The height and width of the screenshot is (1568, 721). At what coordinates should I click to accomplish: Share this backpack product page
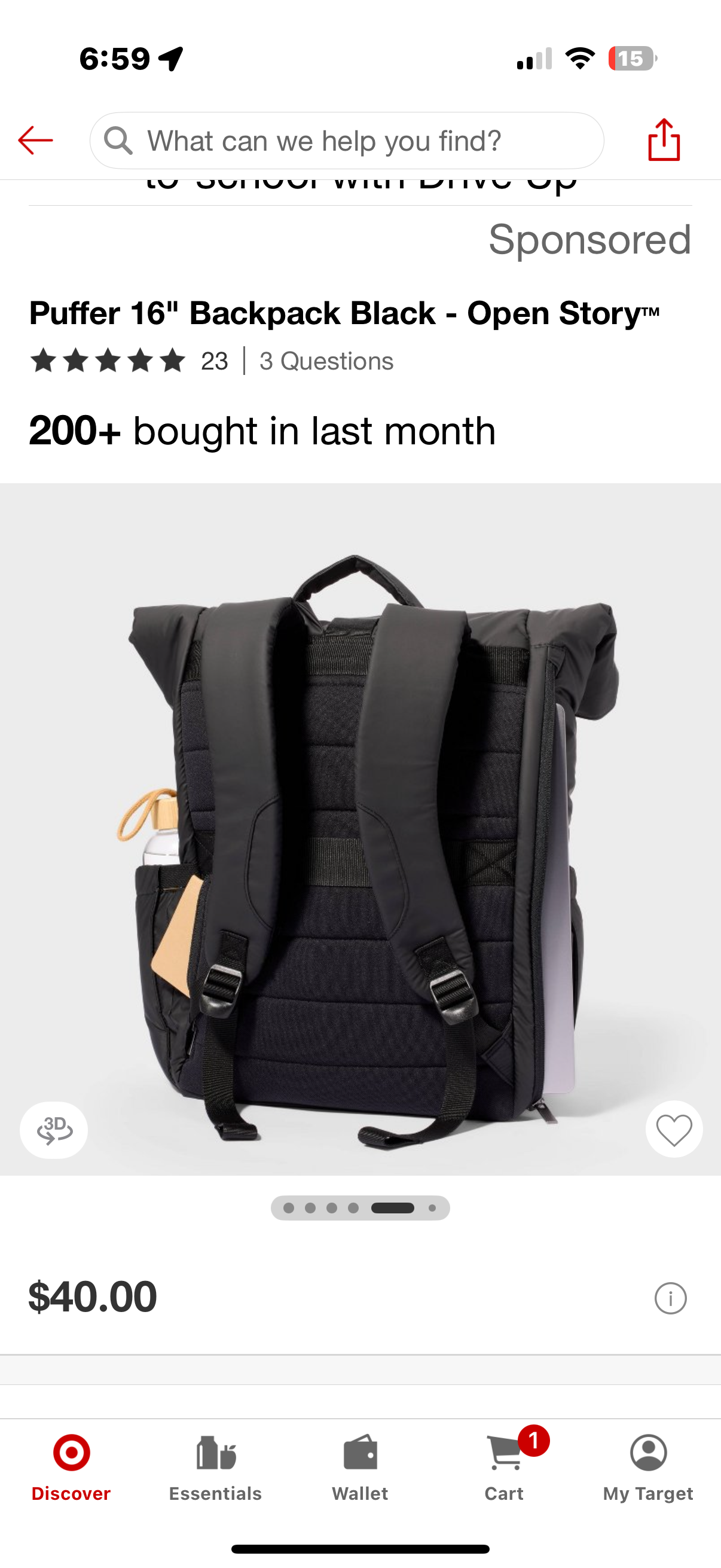coord(663,140)
